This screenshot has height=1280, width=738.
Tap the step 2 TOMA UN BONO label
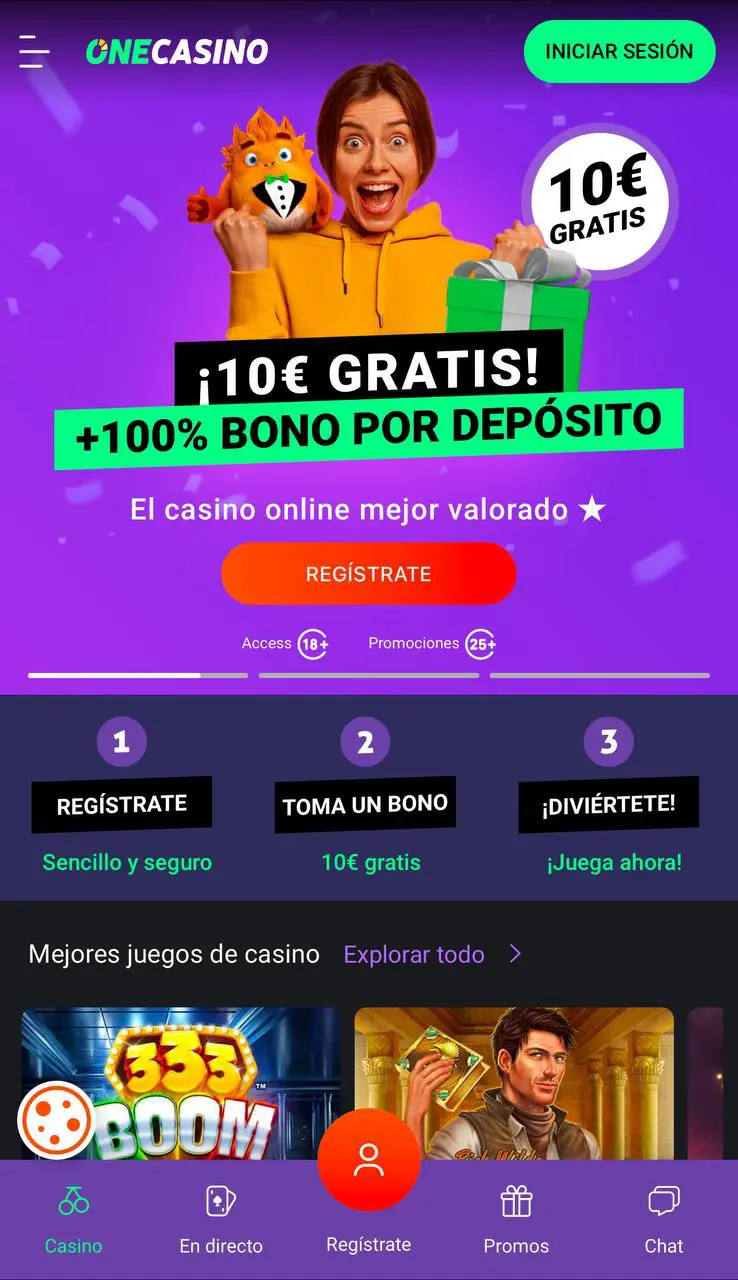[364, 802]
